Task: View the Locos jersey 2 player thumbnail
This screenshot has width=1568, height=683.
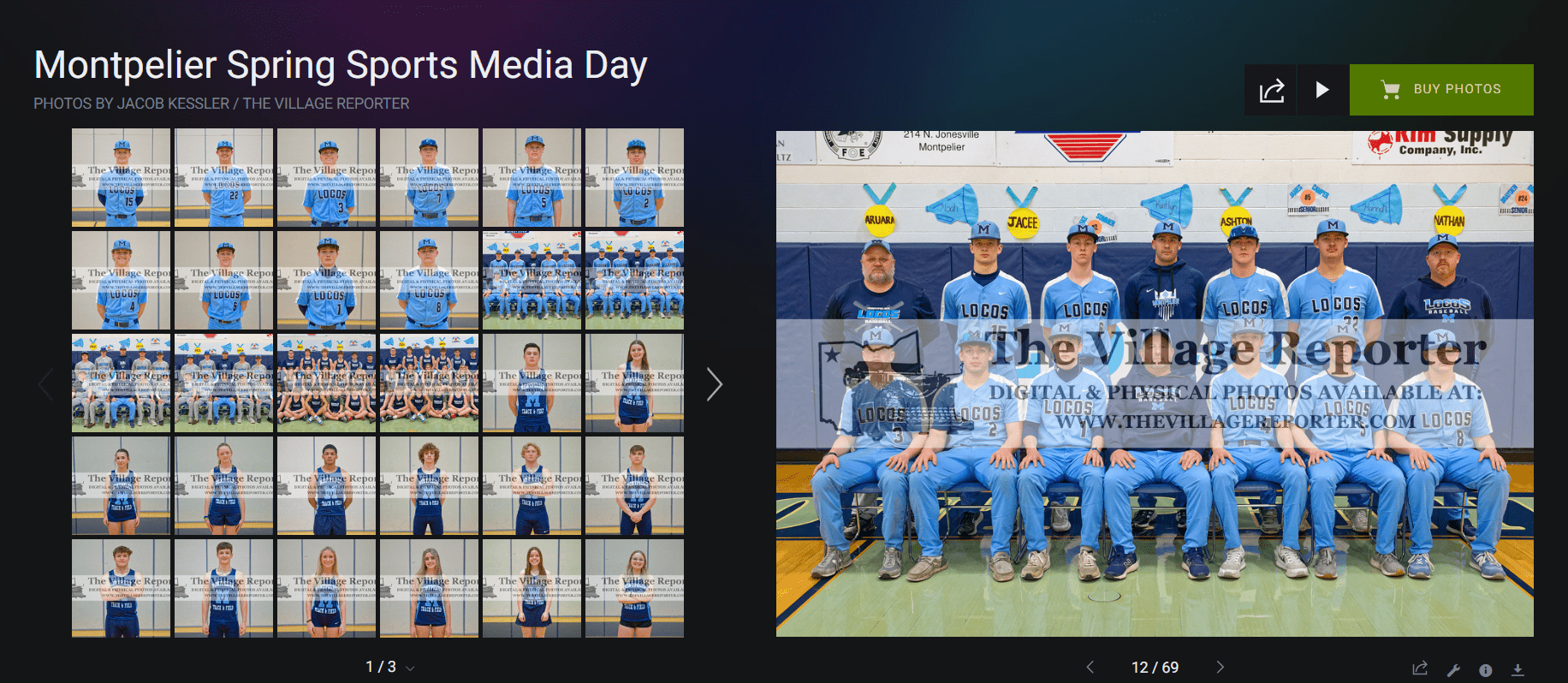Action: [x=634, y=178]
